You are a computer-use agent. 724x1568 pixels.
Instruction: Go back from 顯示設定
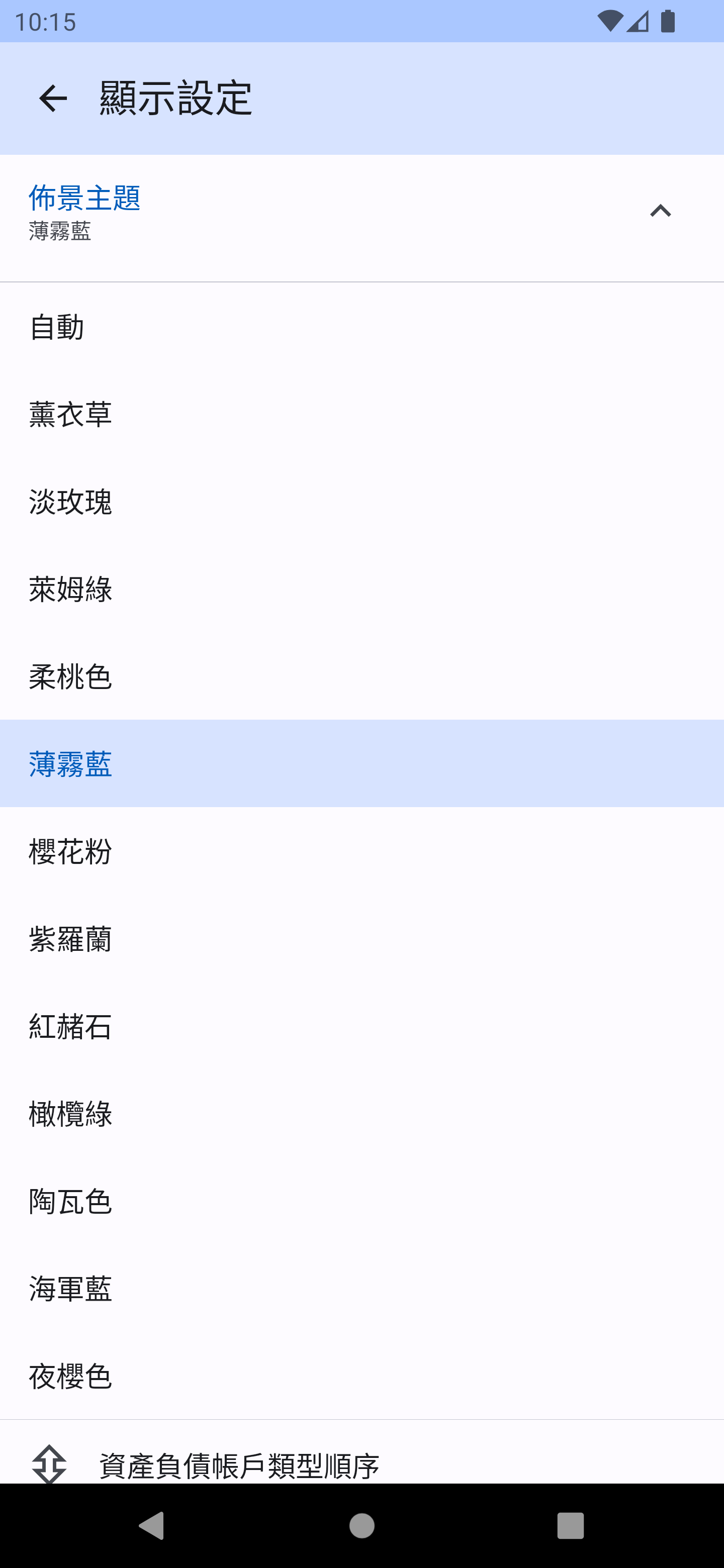pyautogui.click(x=53, y=99)
